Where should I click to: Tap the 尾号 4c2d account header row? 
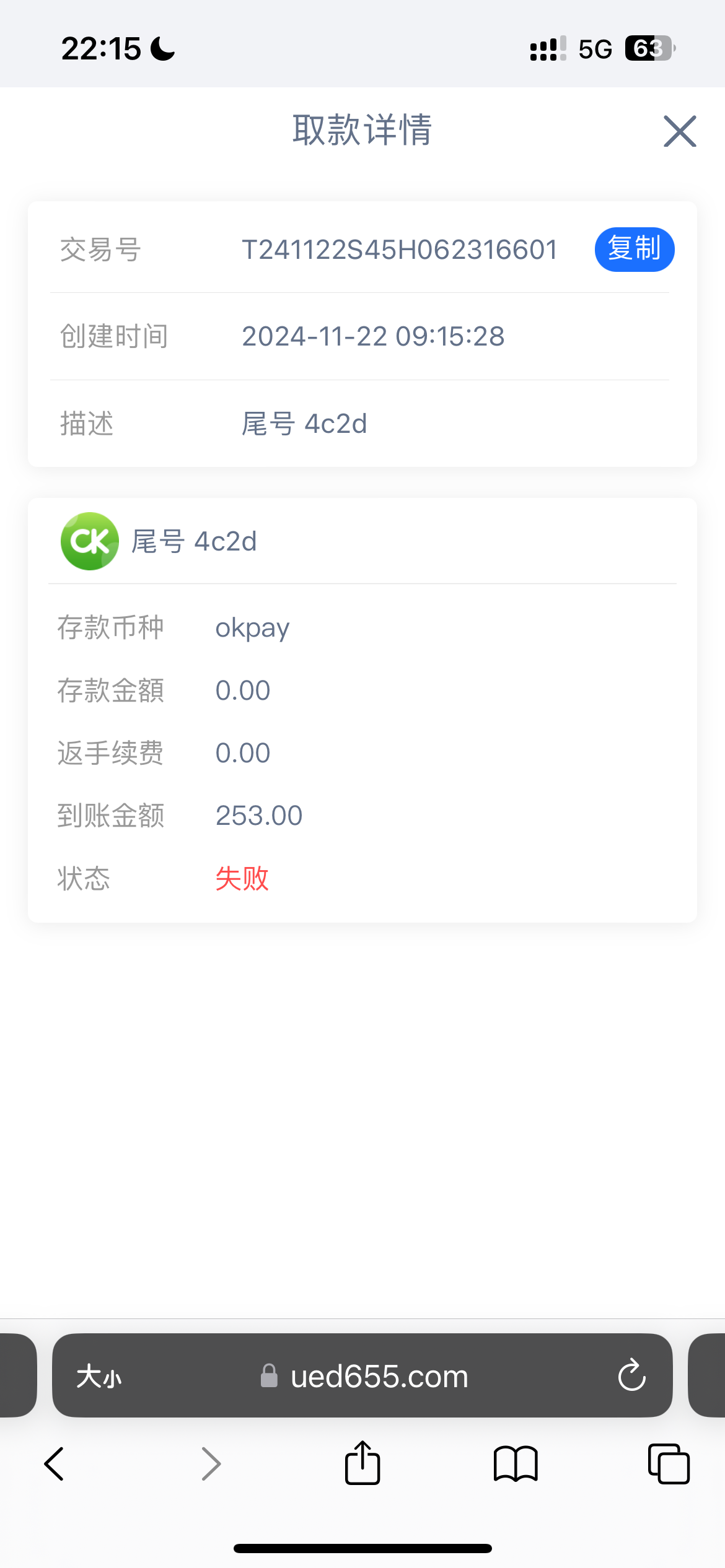[x=193, y=541]
